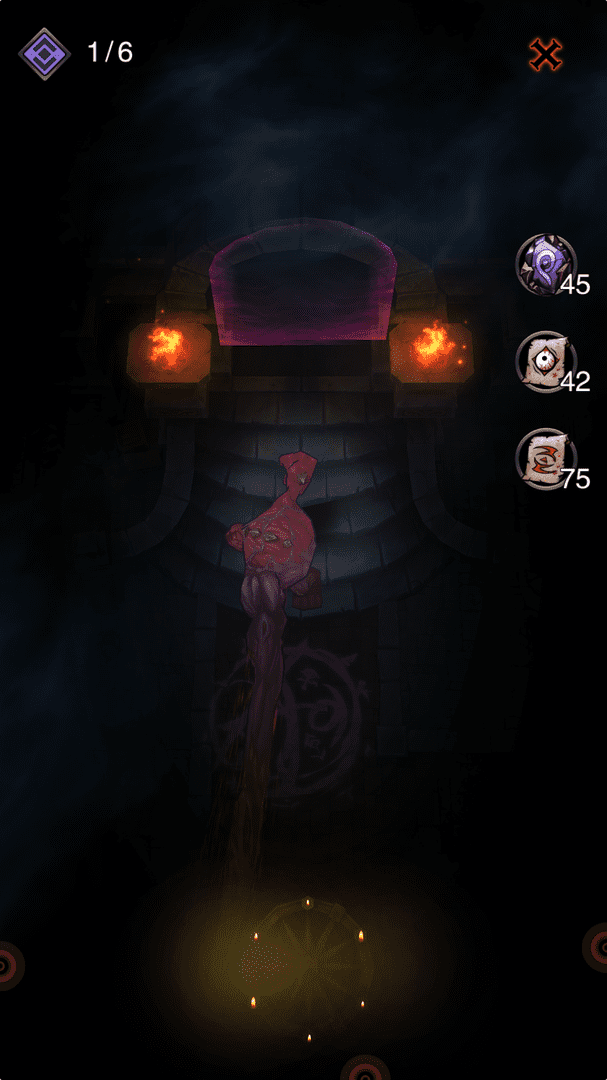Tap the purple diamond floor indicator
The width and height of the screenshot is (607, 1080).
pyautogui.click(x=44, y=54)
